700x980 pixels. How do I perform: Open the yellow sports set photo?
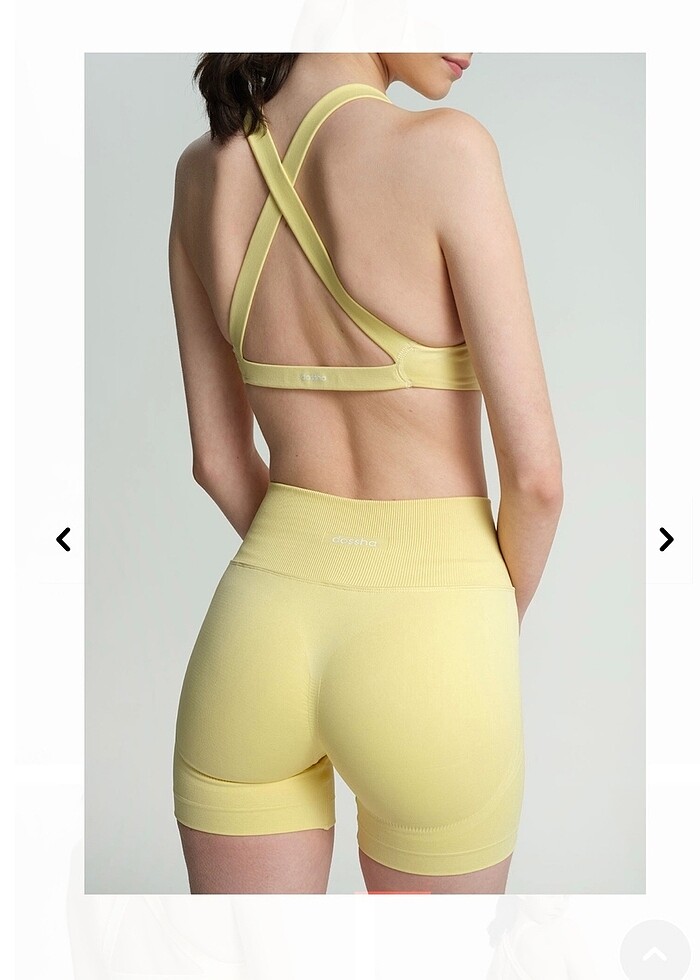(x=365, y=472)
